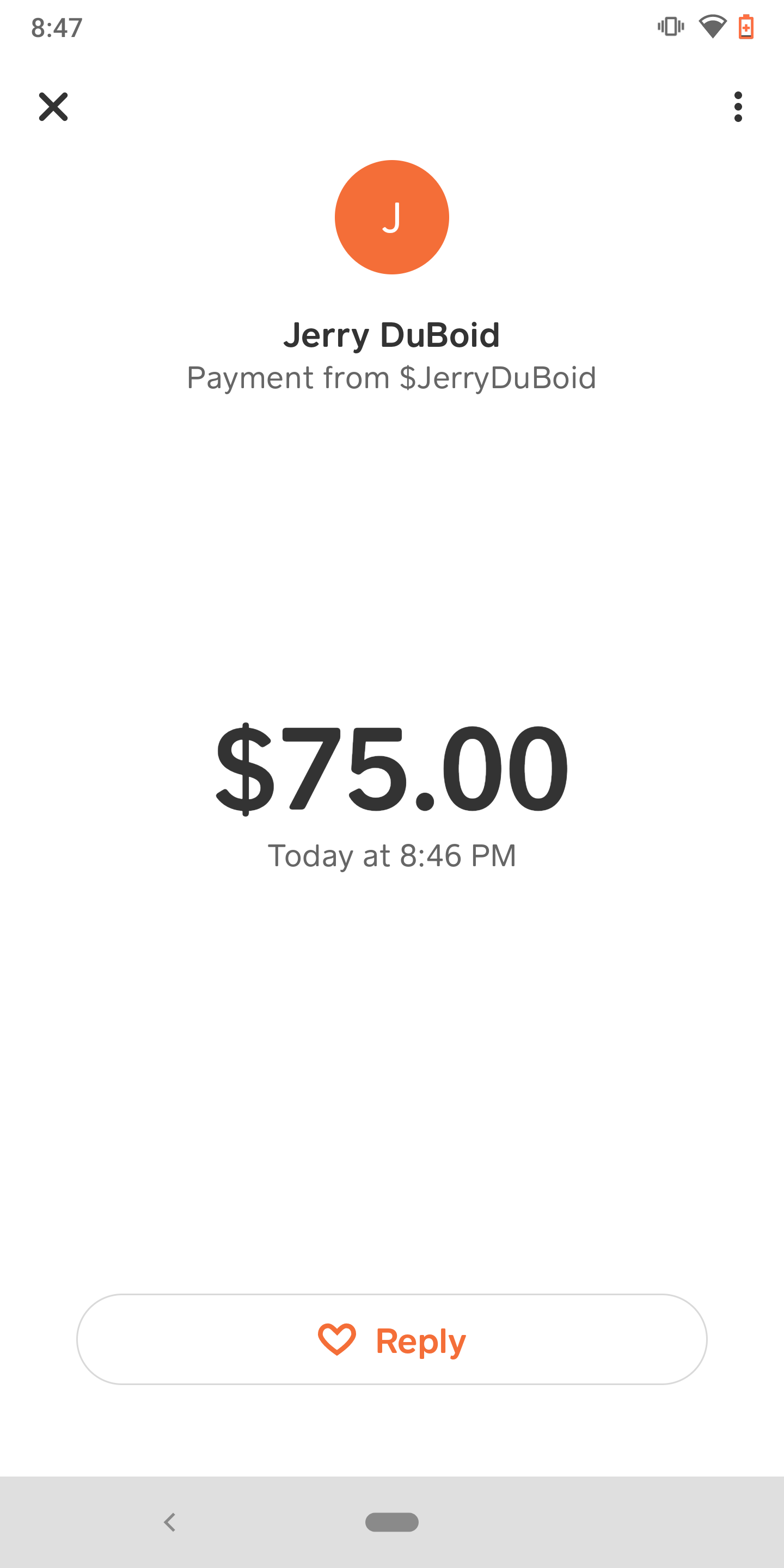Go back using the system back arrow
This screenshot has width=784, height=1568.
[170, 1522]
